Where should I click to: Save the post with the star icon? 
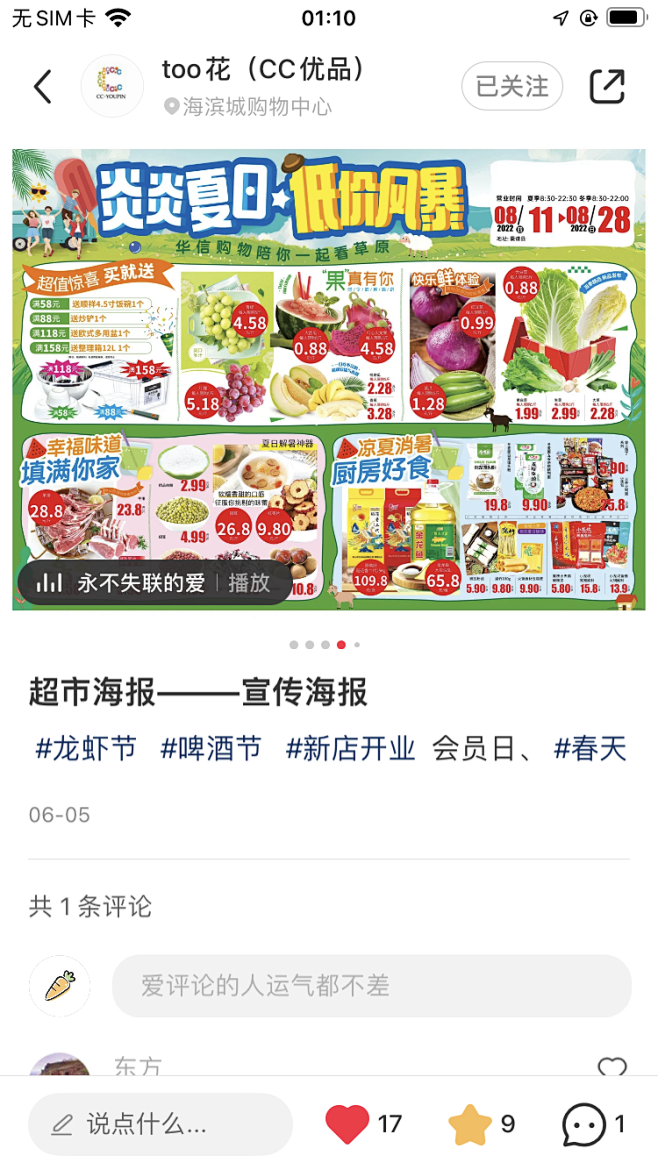coord(470,1124)
